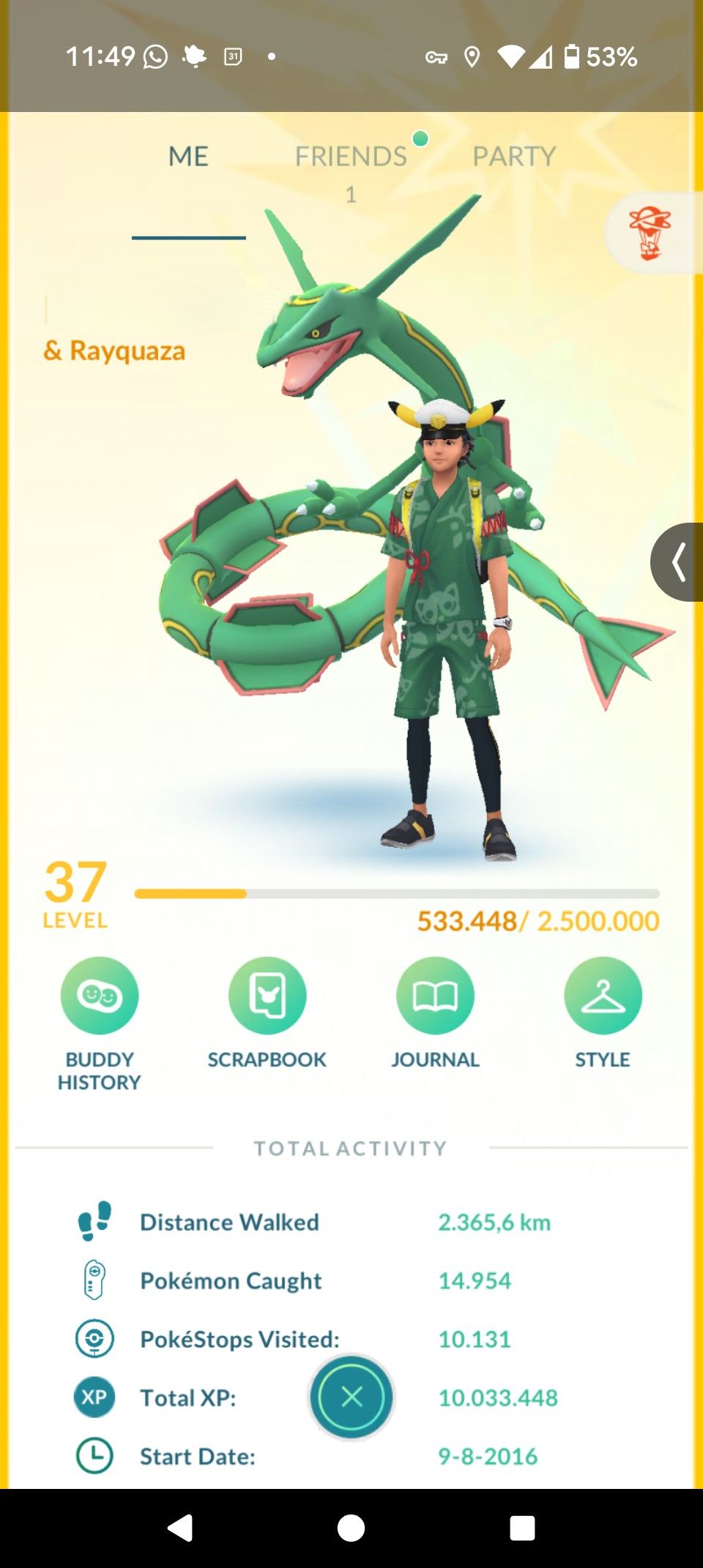
Task: Open the Journal
Action: click(x=435, y=996)
